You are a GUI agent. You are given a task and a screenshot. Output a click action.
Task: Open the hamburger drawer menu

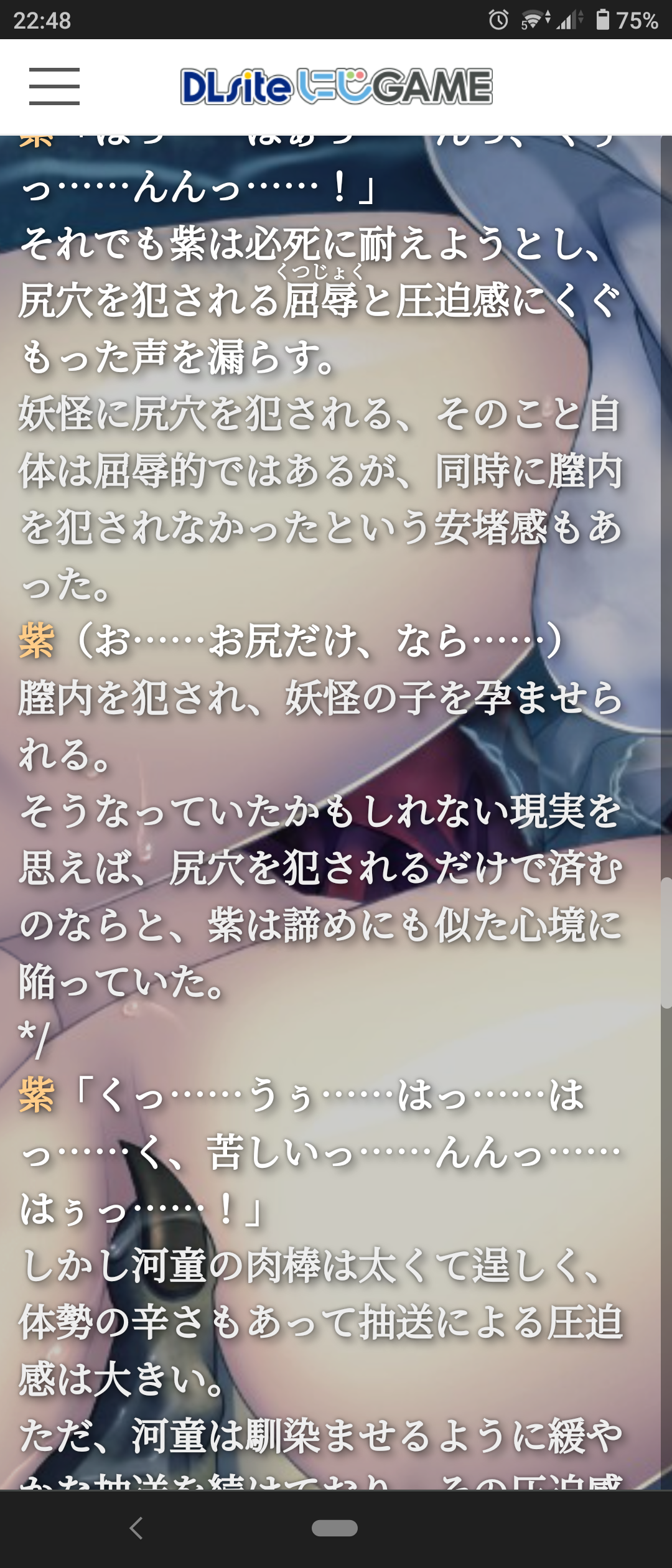(54, 86)
